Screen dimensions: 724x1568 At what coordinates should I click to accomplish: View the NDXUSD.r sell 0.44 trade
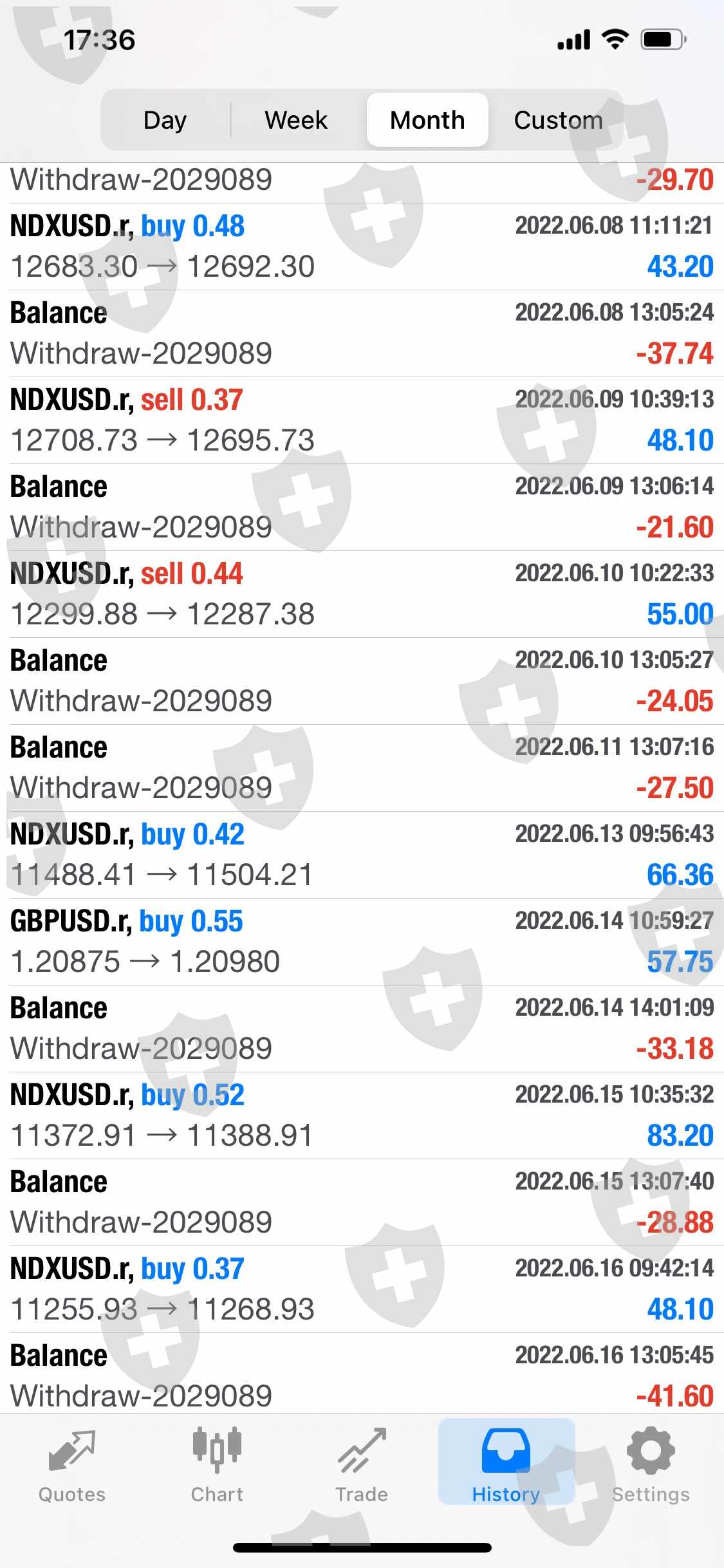pyautogui.click(x=362, y=594)
